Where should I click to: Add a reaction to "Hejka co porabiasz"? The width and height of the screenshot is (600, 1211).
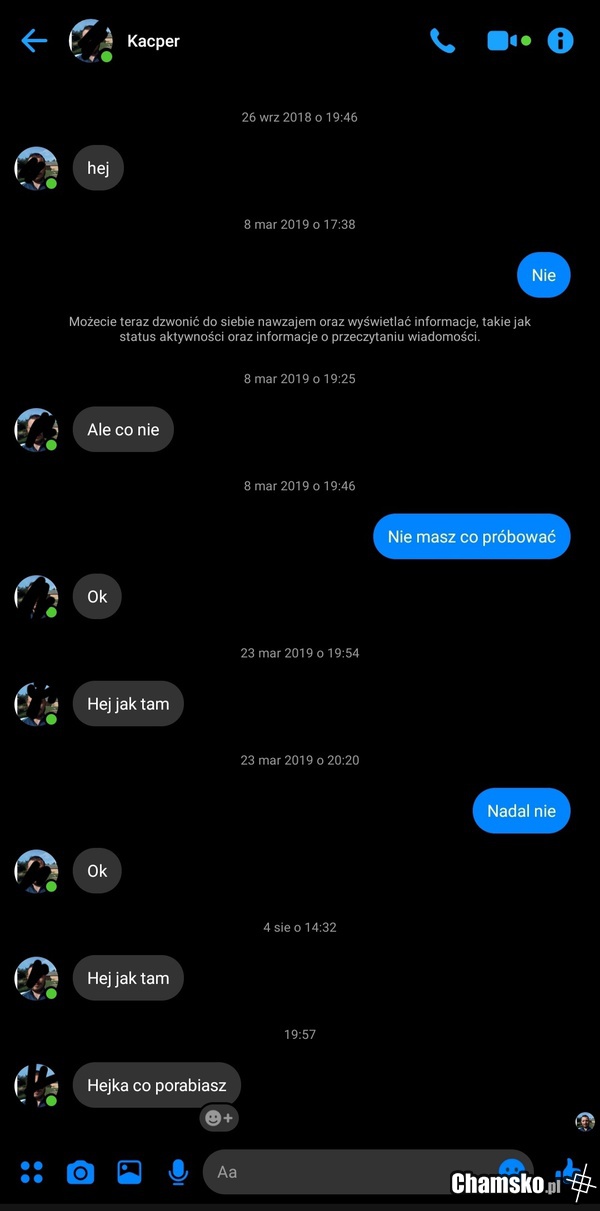click(x=218, y=1118)
